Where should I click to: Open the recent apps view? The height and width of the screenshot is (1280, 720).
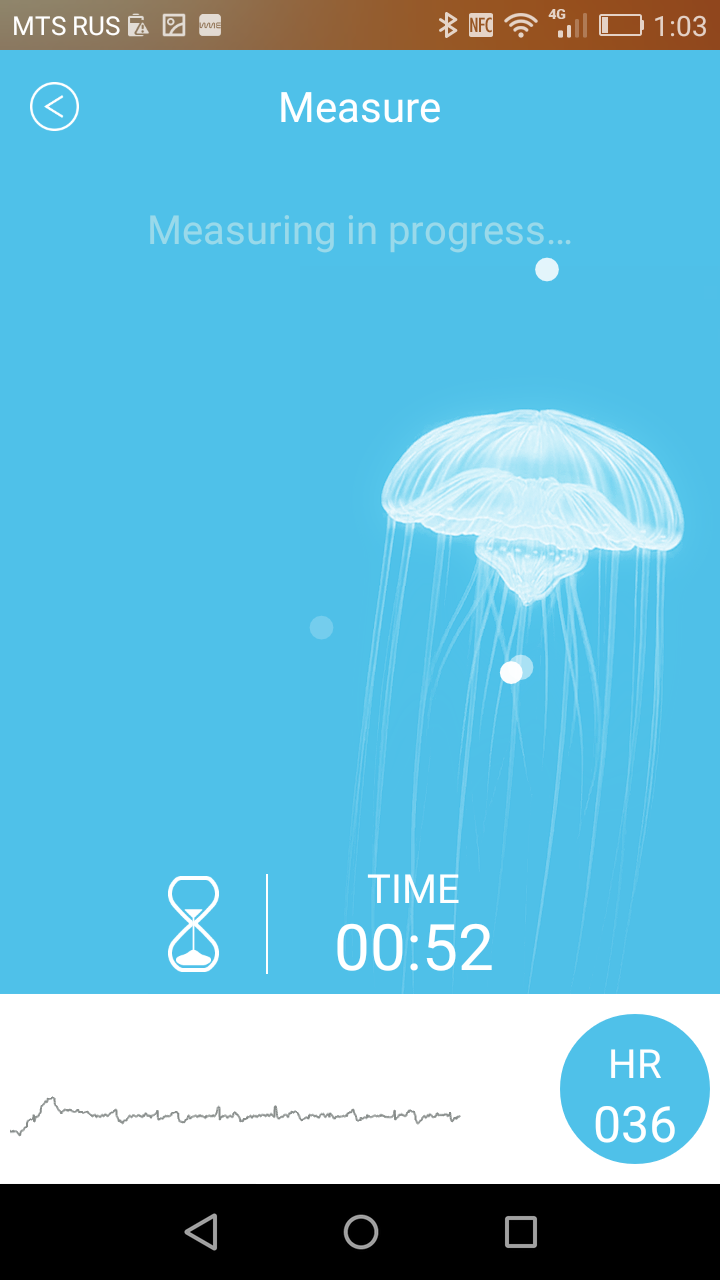click(520, 1231)
